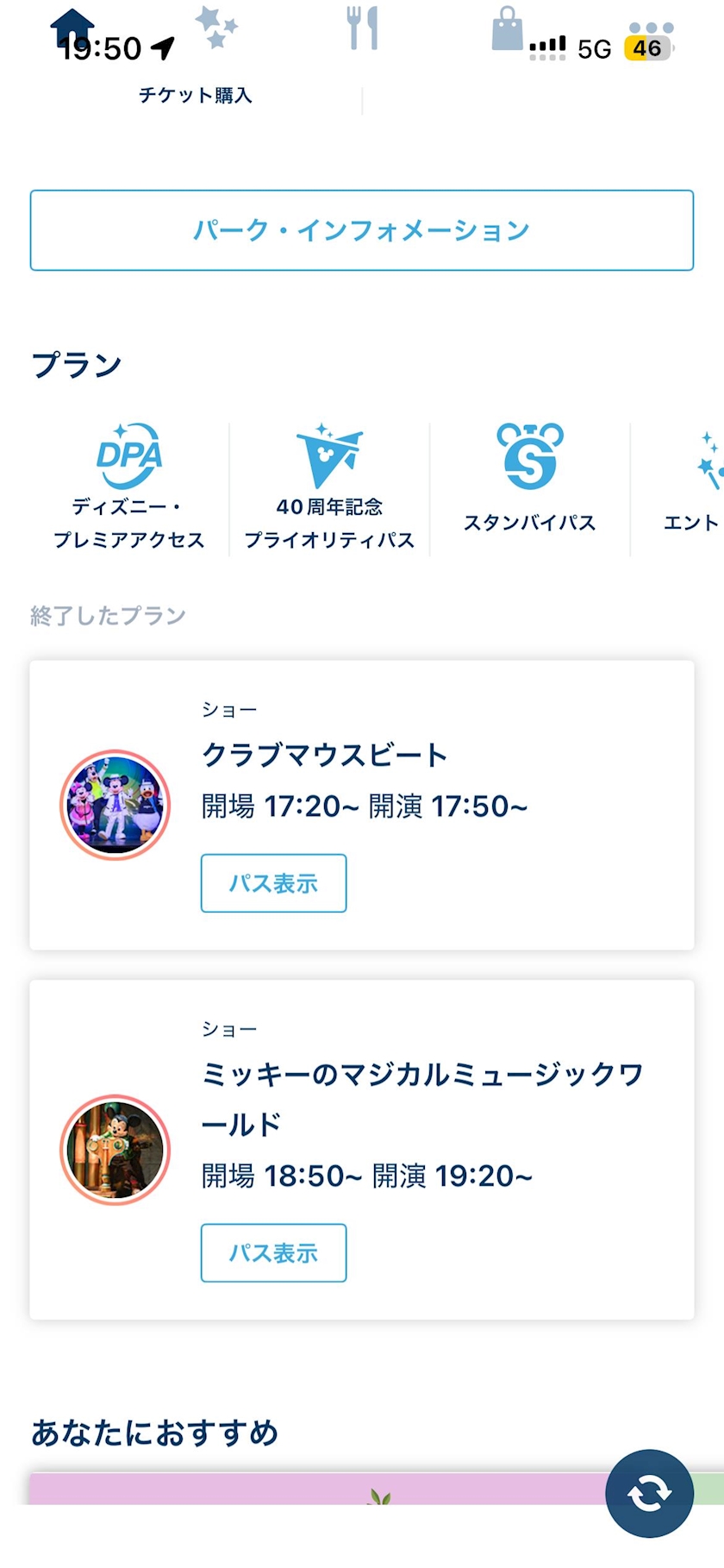Show pass for クラブマウスビート
This screenshot has height=1568, width=724.
[x=273, y=883]
